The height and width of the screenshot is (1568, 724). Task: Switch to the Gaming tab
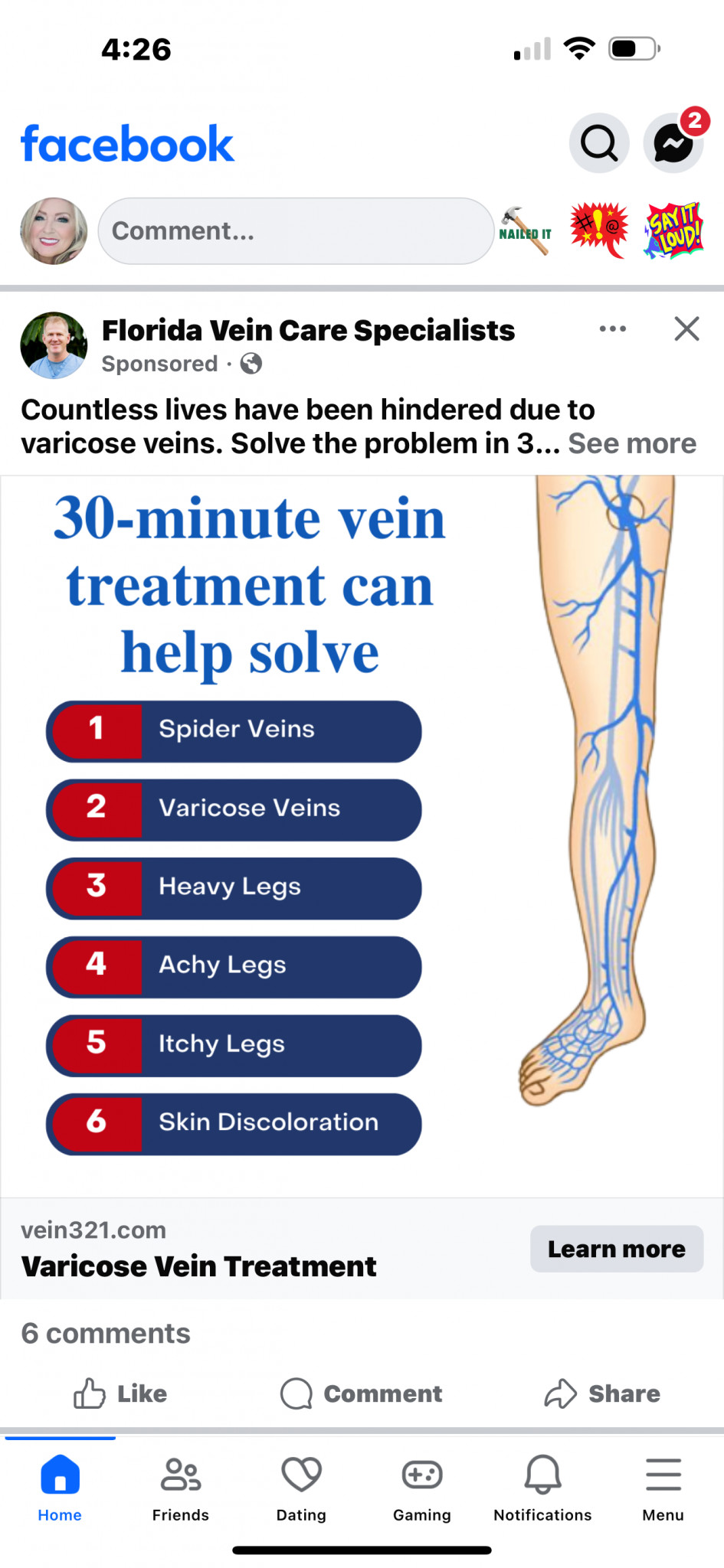pyautogui.click(x=422, y=1489)
